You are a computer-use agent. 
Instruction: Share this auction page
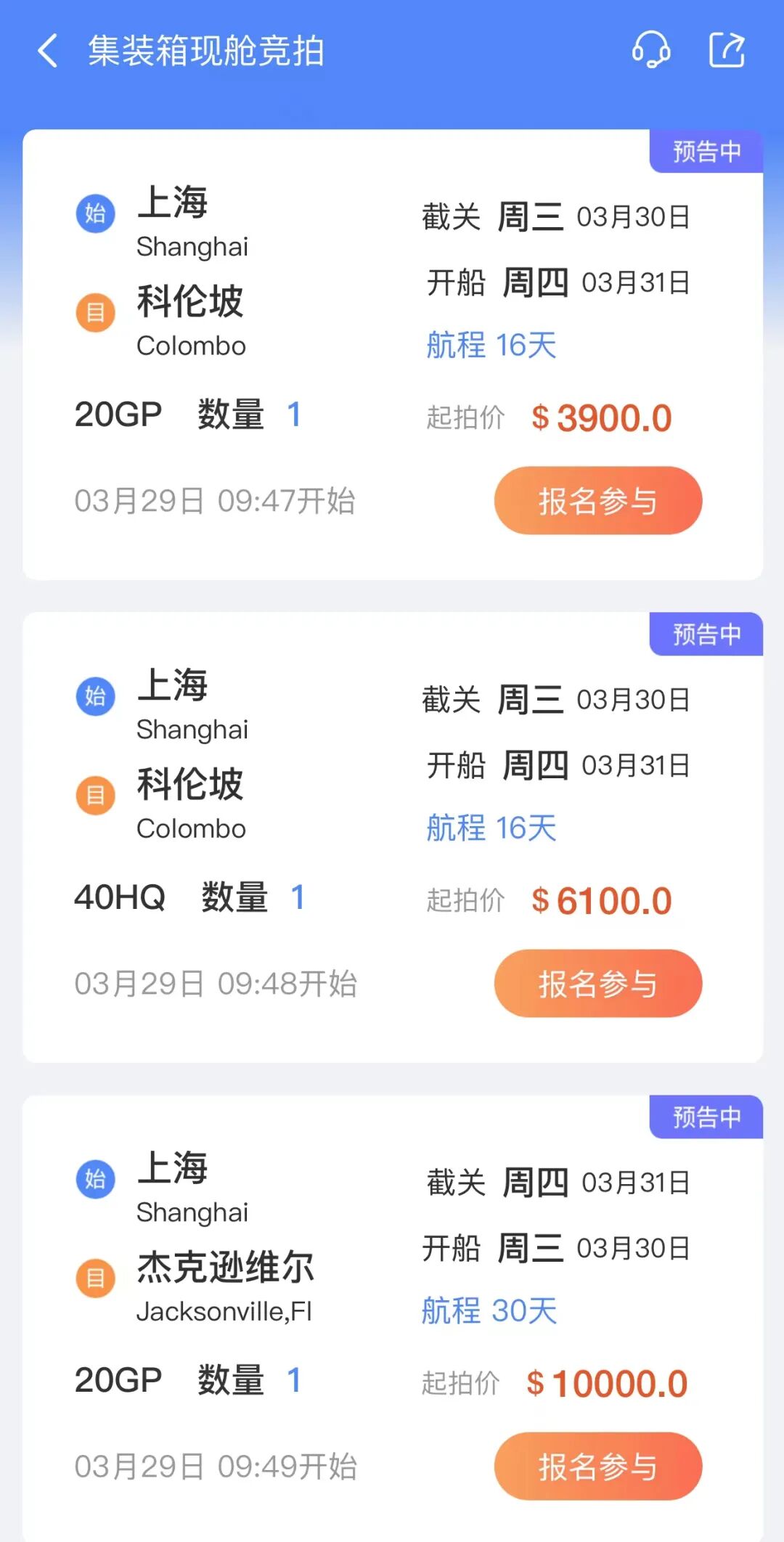[727, 51]
